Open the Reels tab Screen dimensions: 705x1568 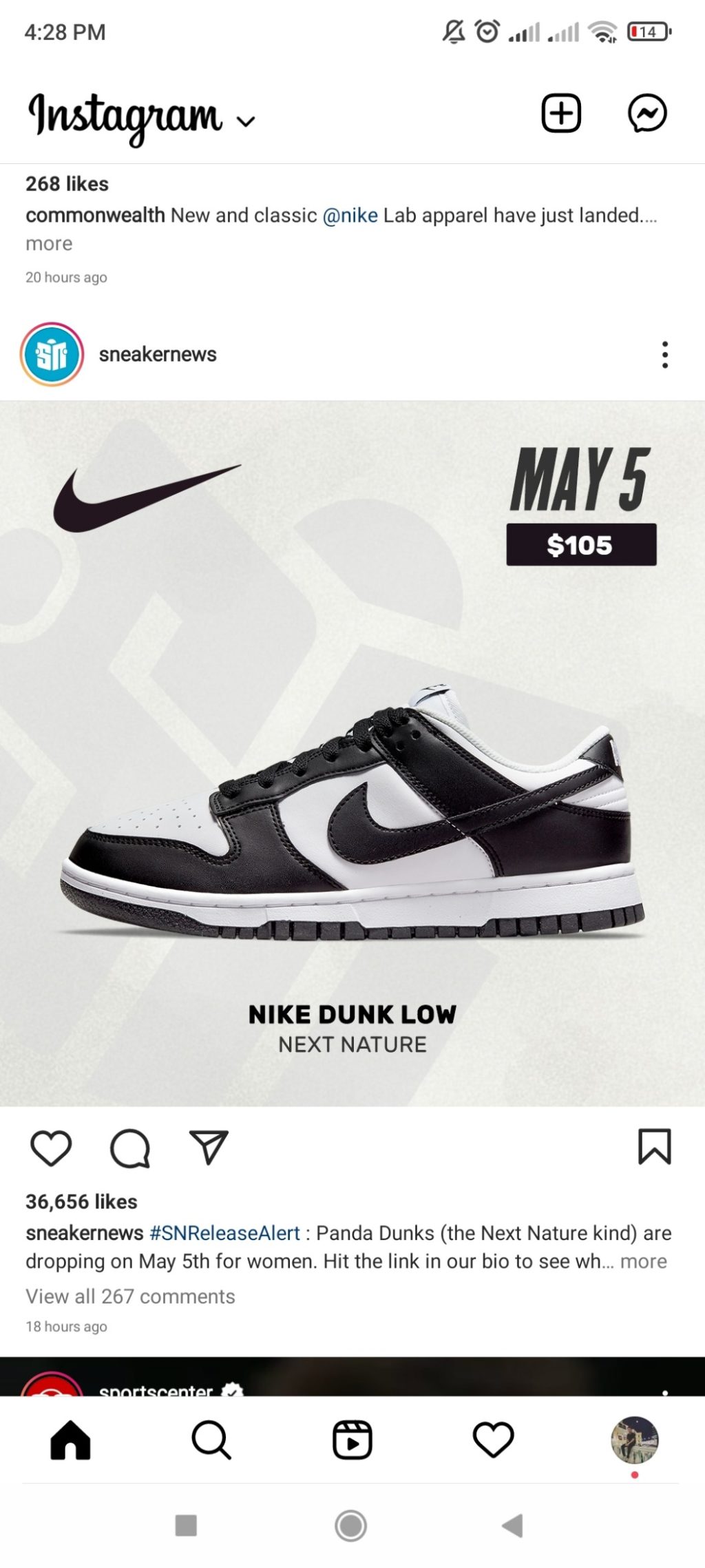pos(352,1441)
